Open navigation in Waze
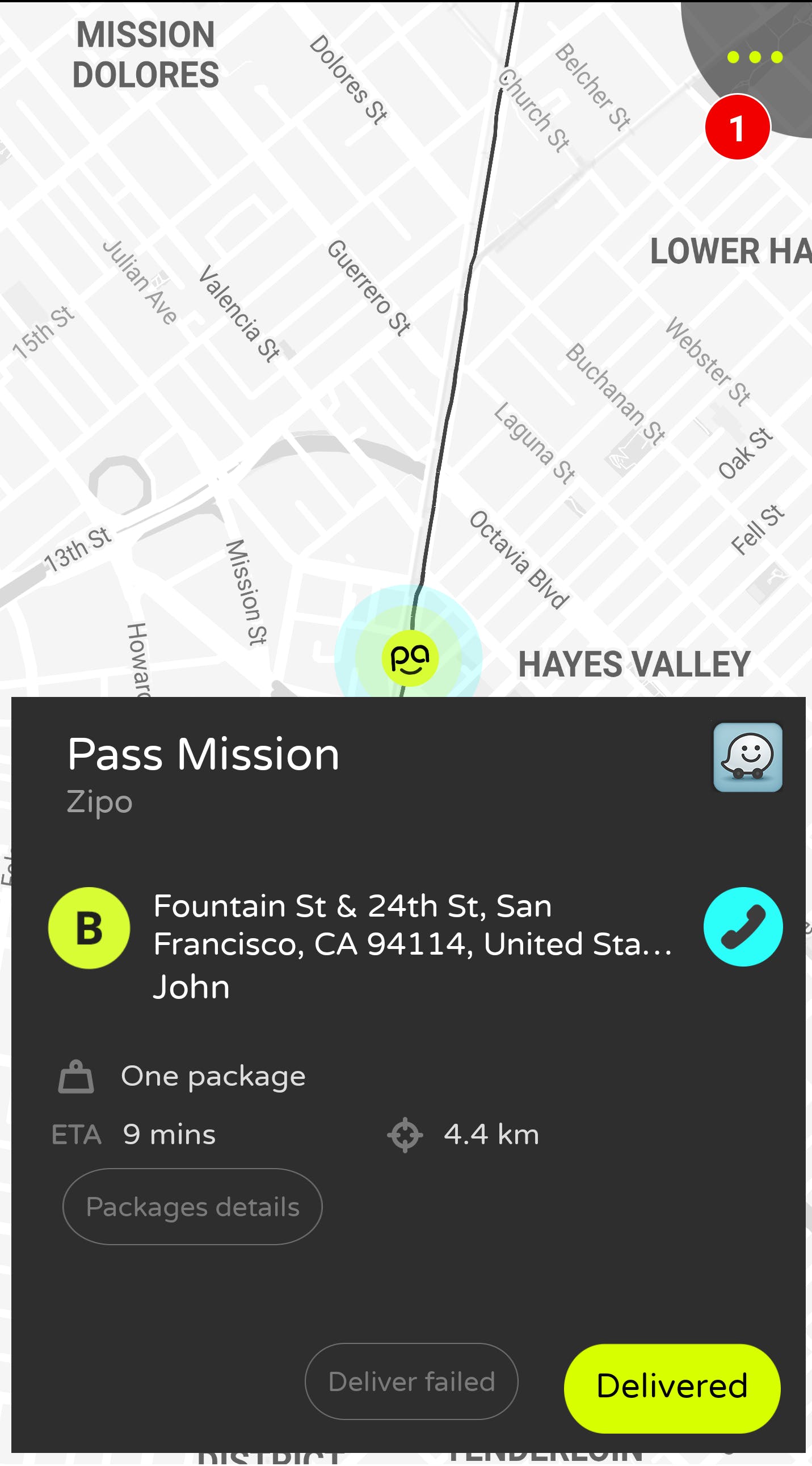The image size is (812, 1466). pyautogui.click(x=747, y=758)
